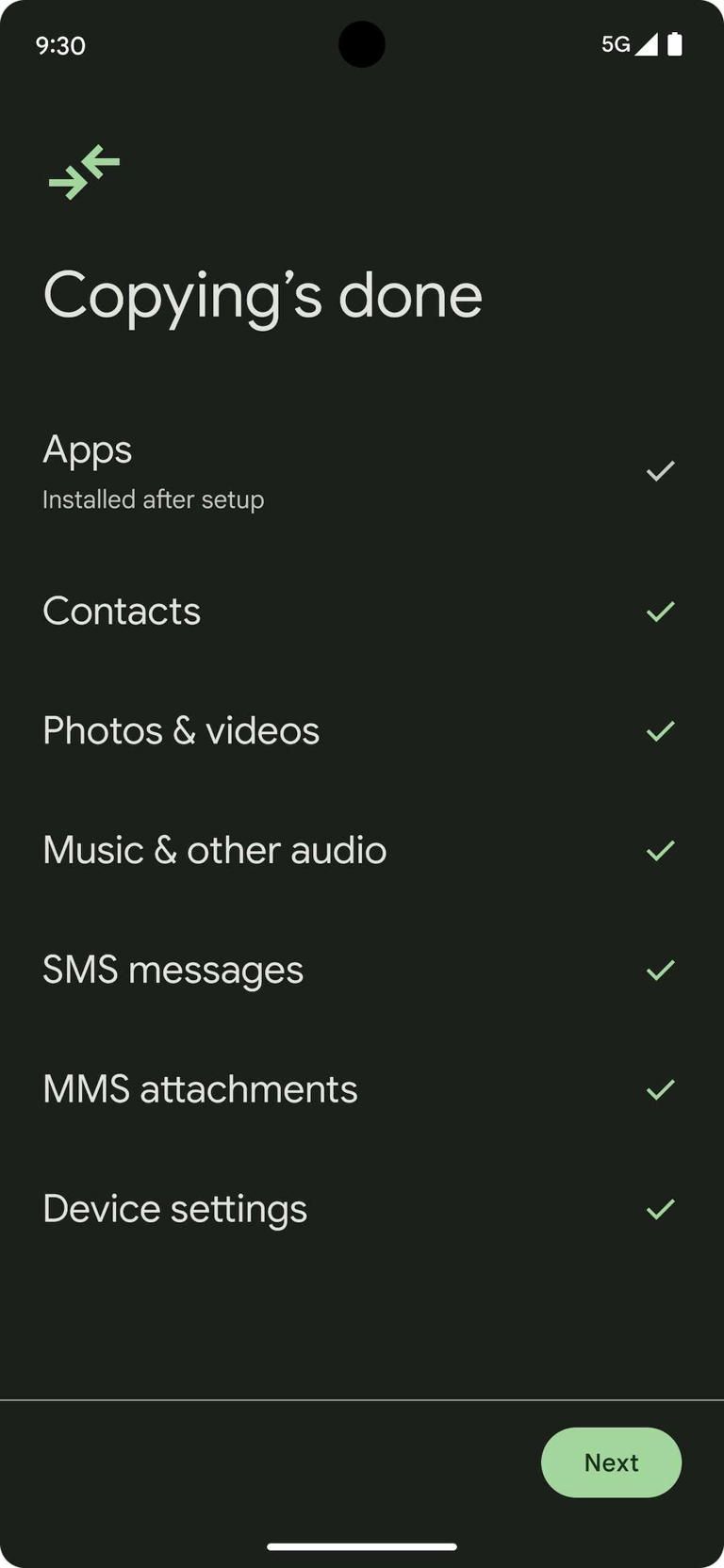
Task: Click the 5G network indicator
Action: click(614, 44)
